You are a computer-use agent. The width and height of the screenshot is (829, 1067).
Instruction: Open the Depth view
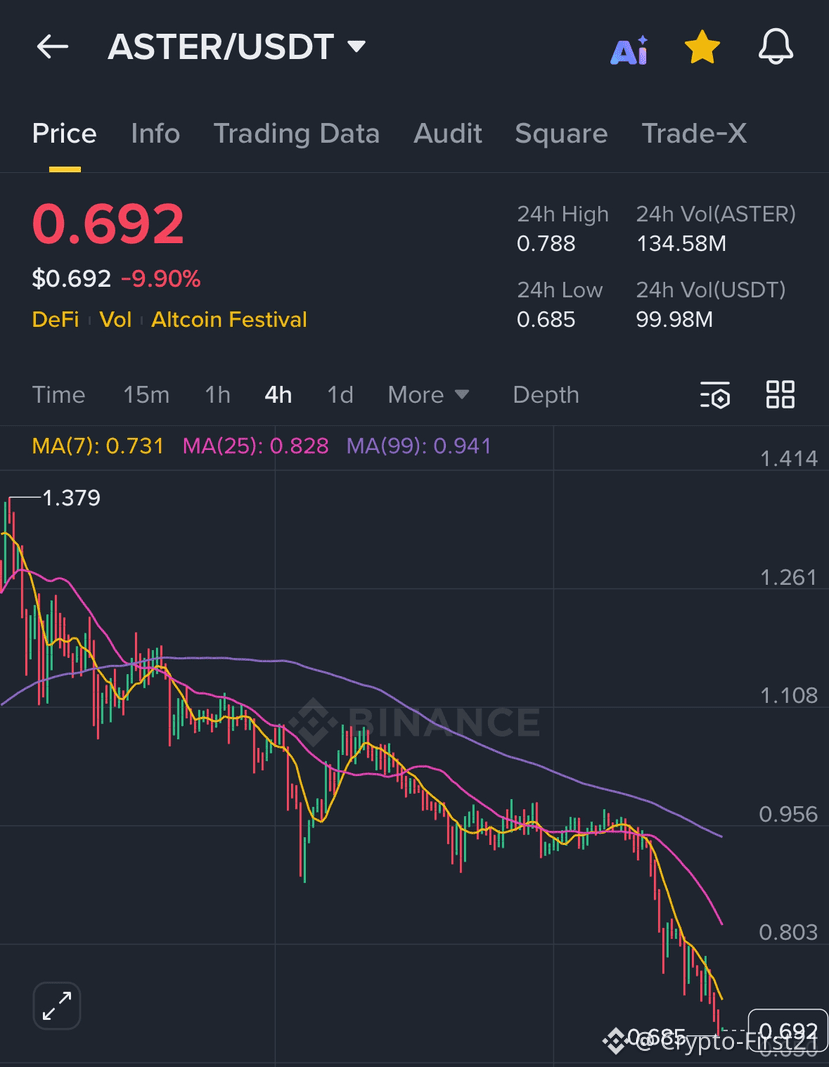(546, 395)
